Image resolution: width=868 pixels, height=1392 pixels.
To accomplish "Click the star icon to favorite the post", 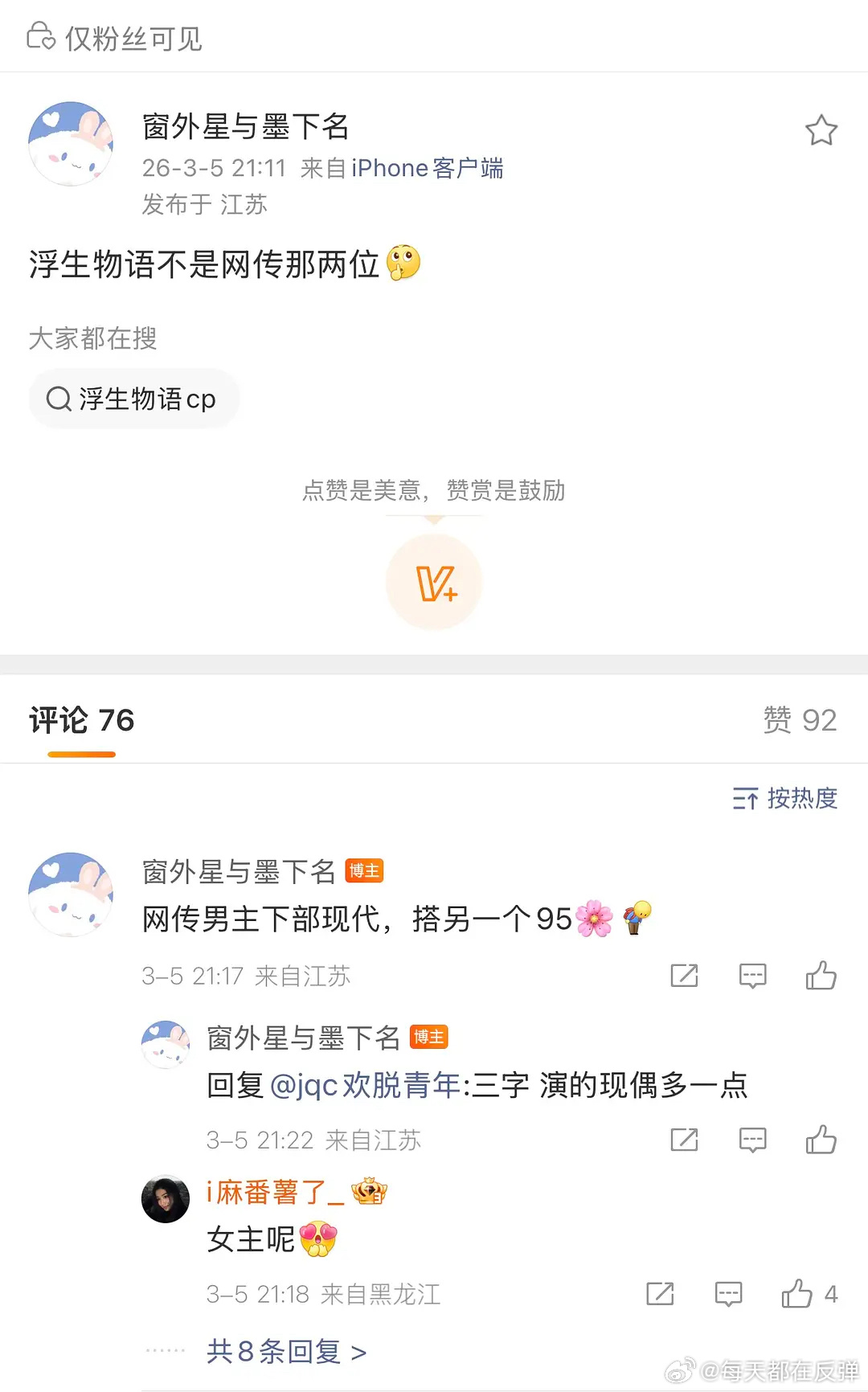I will point(821,129).
